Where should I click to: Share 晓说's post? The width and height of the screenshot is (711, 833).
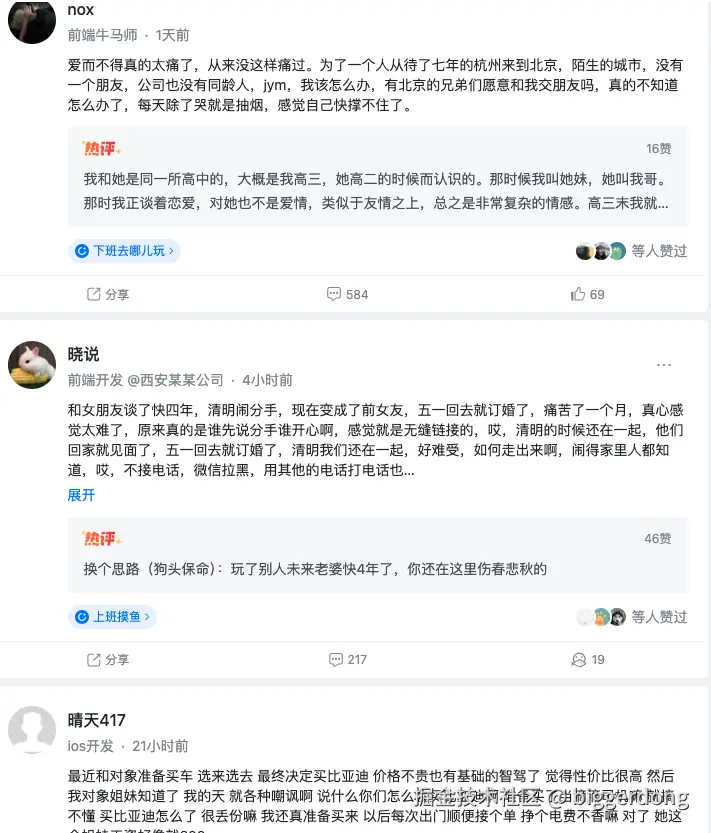click(x=108, y=660)
